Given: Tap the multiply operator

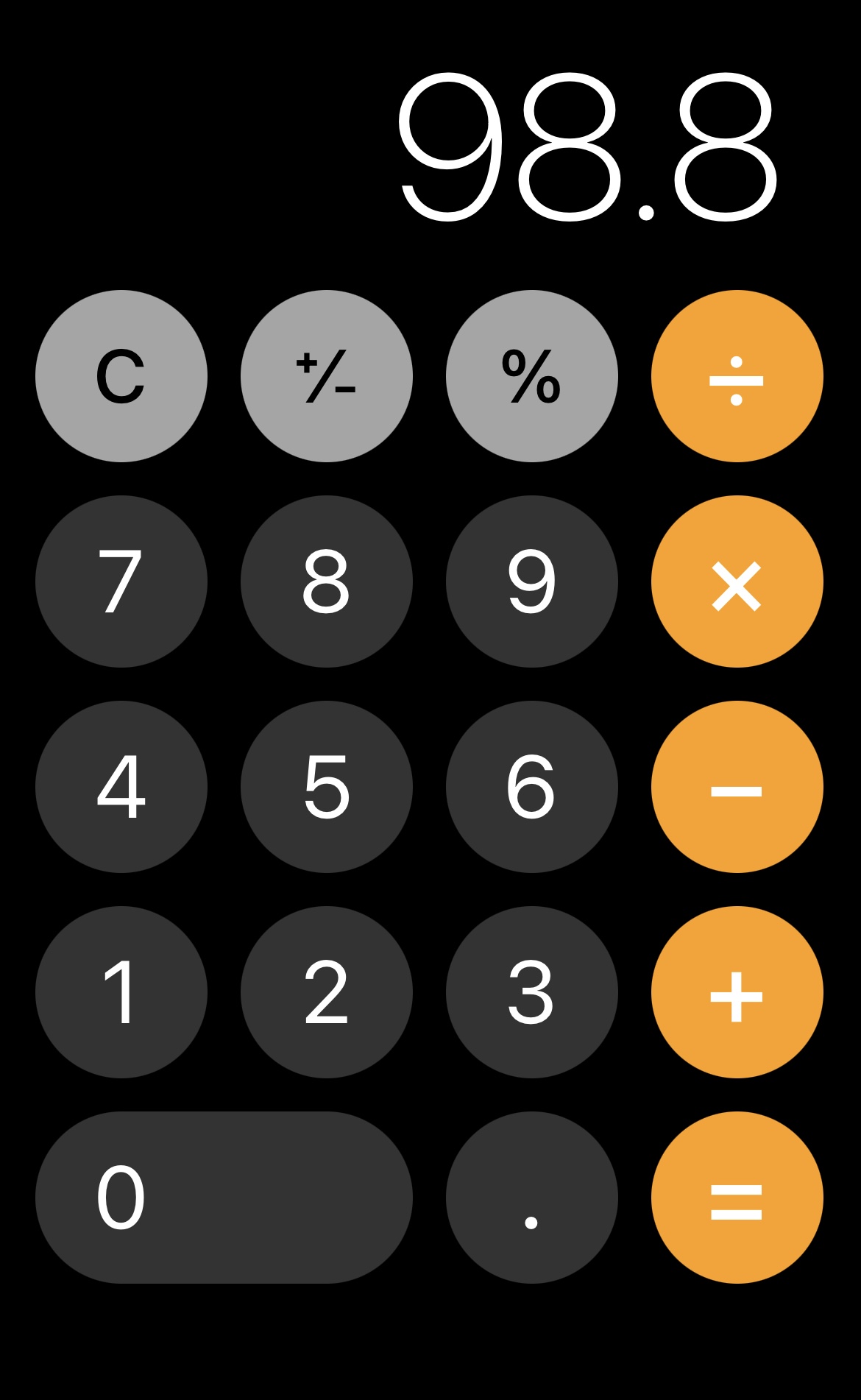Looking at the screenshot, I should 737,581.
